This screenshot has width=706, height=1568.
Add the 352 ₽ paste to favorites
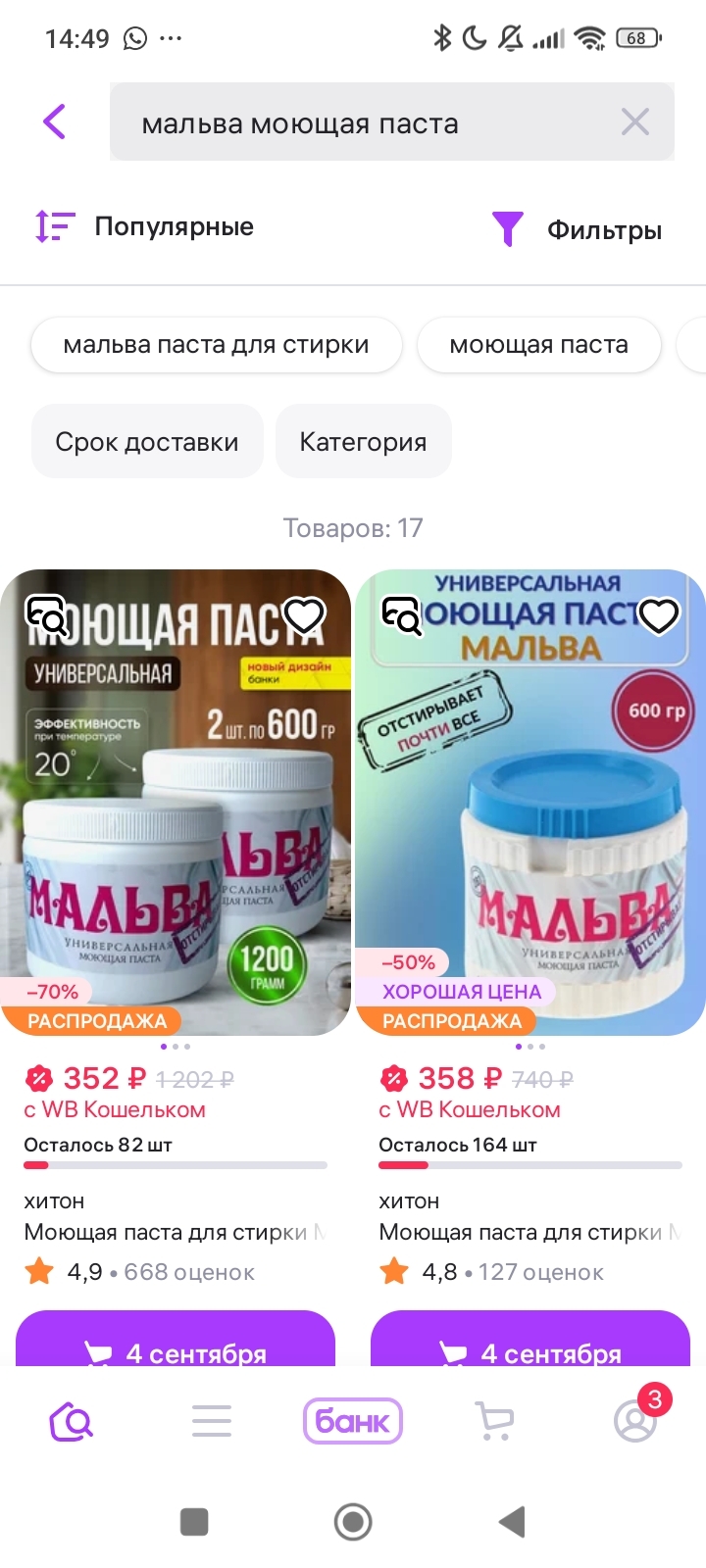click(x=304, y=615)
